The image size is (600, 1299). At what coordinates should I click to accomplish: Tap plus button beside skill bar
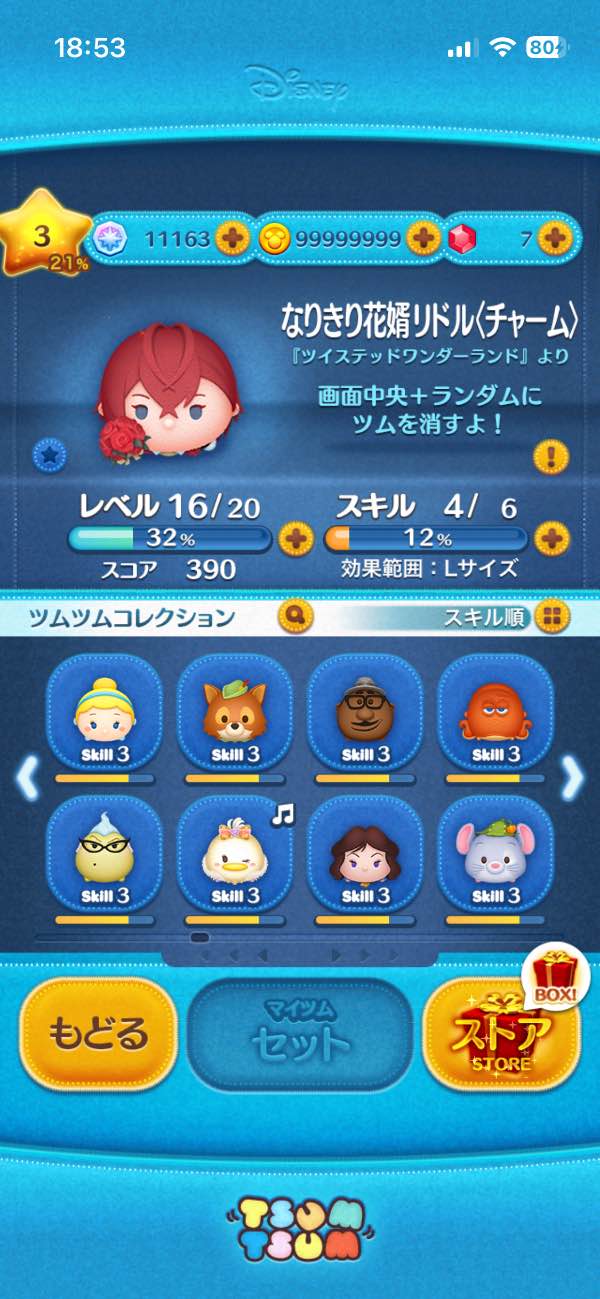tap(551, 540)
